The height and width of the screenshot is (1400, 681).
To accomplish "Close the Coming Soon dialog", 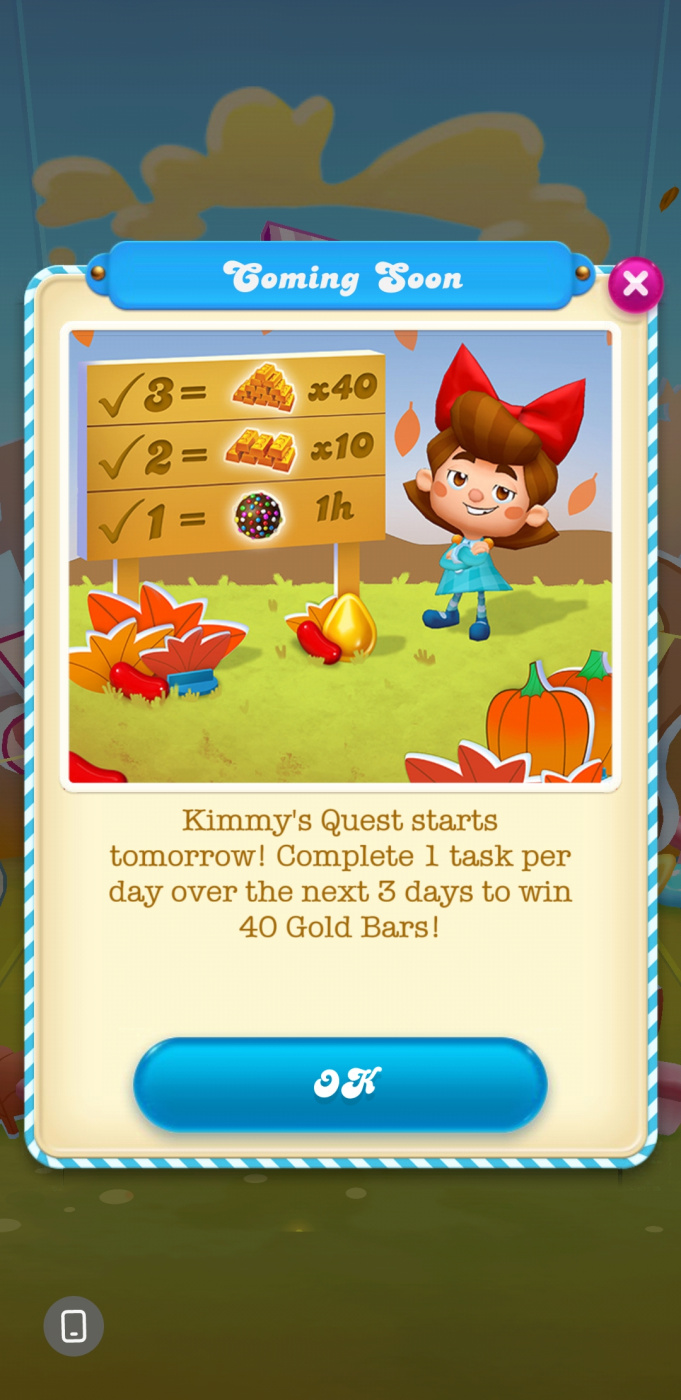I will 635,285.
